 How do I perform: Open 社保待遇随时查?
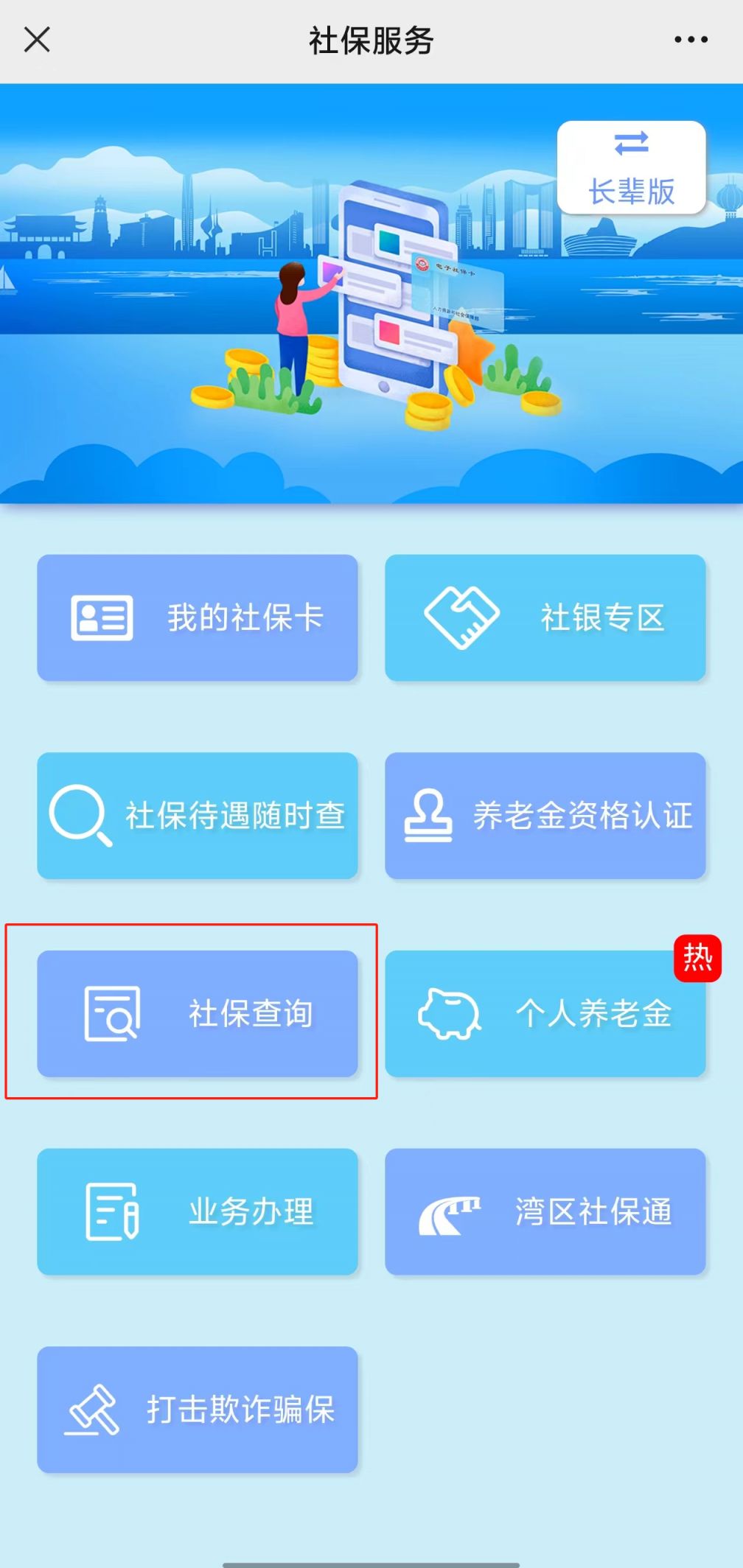click(x=198, y=816)
